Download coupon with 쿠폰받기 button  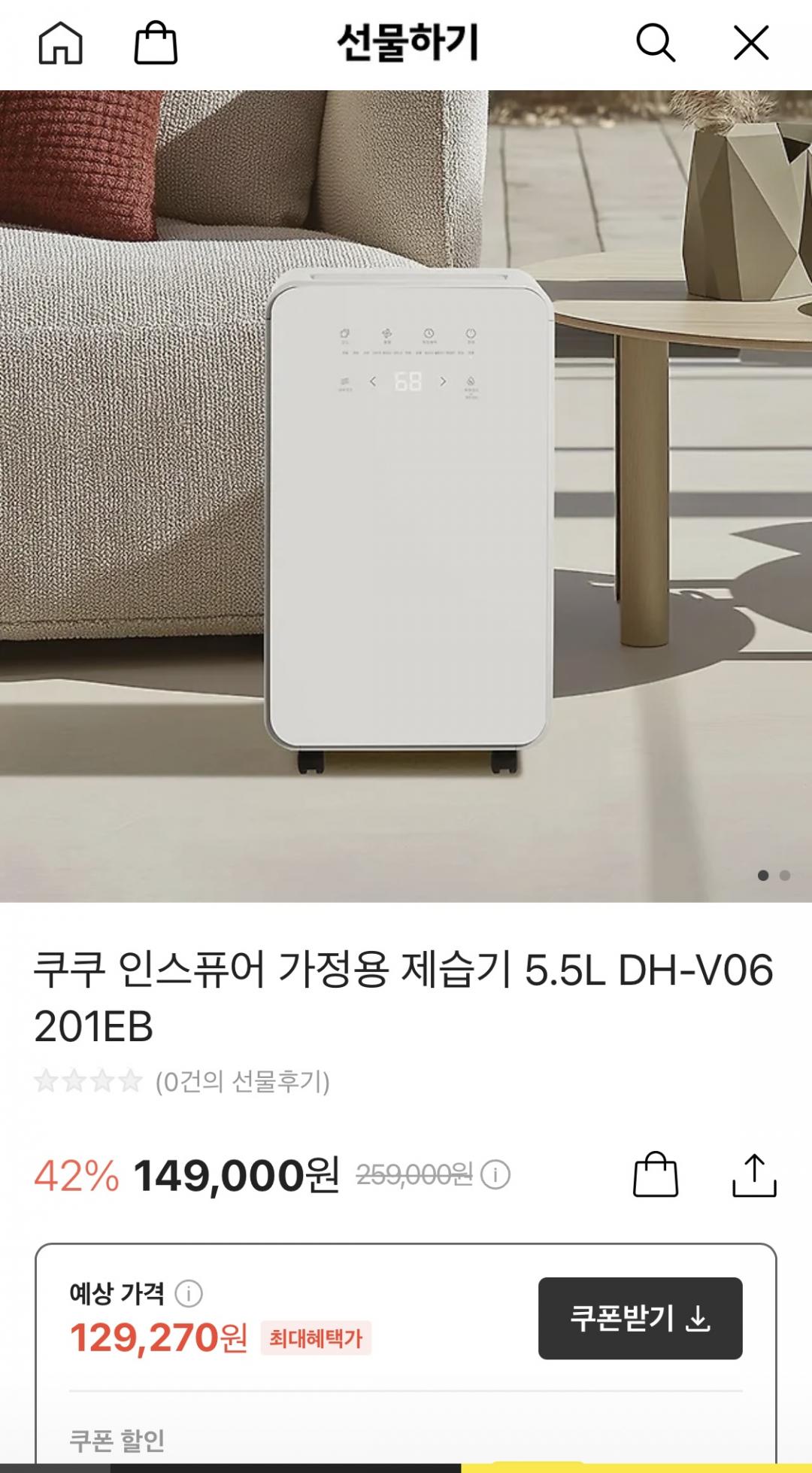tap(640, 1318)
